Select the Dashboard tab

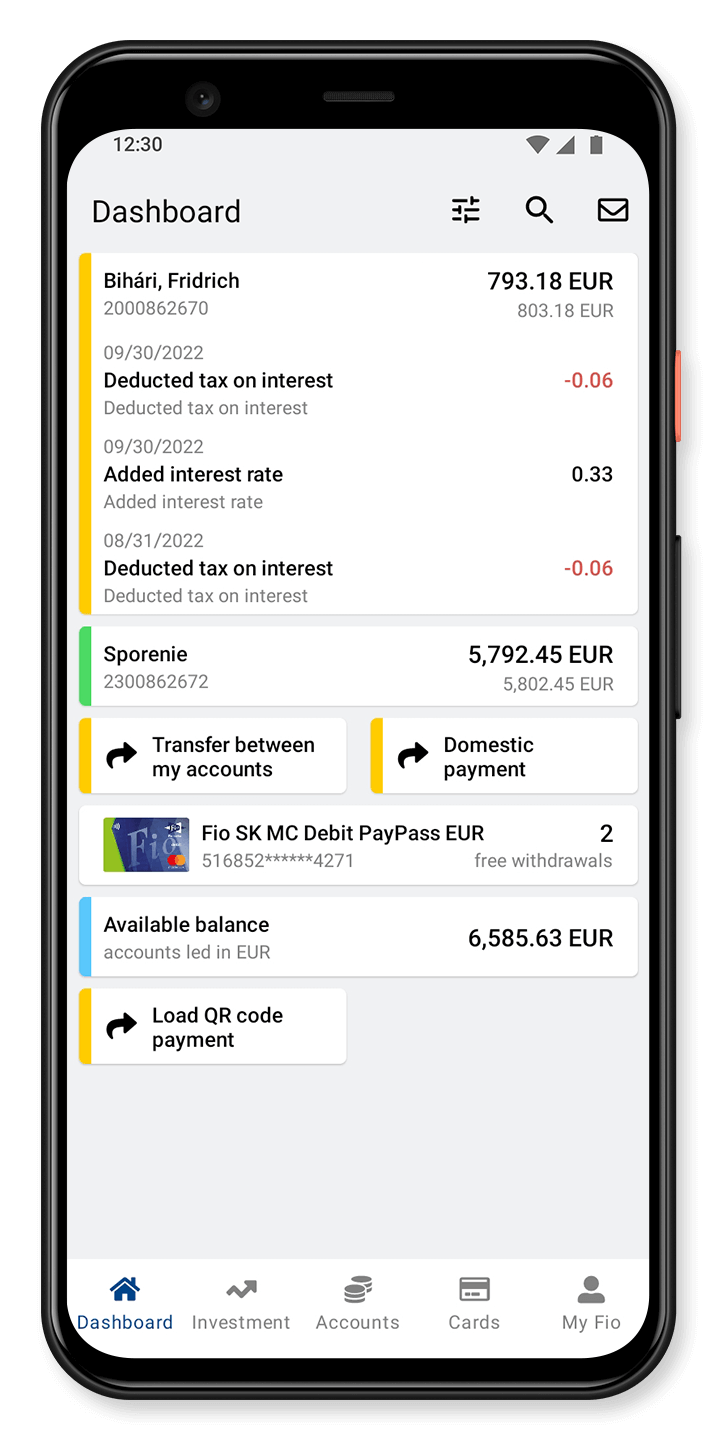[x=125, y=1304]
